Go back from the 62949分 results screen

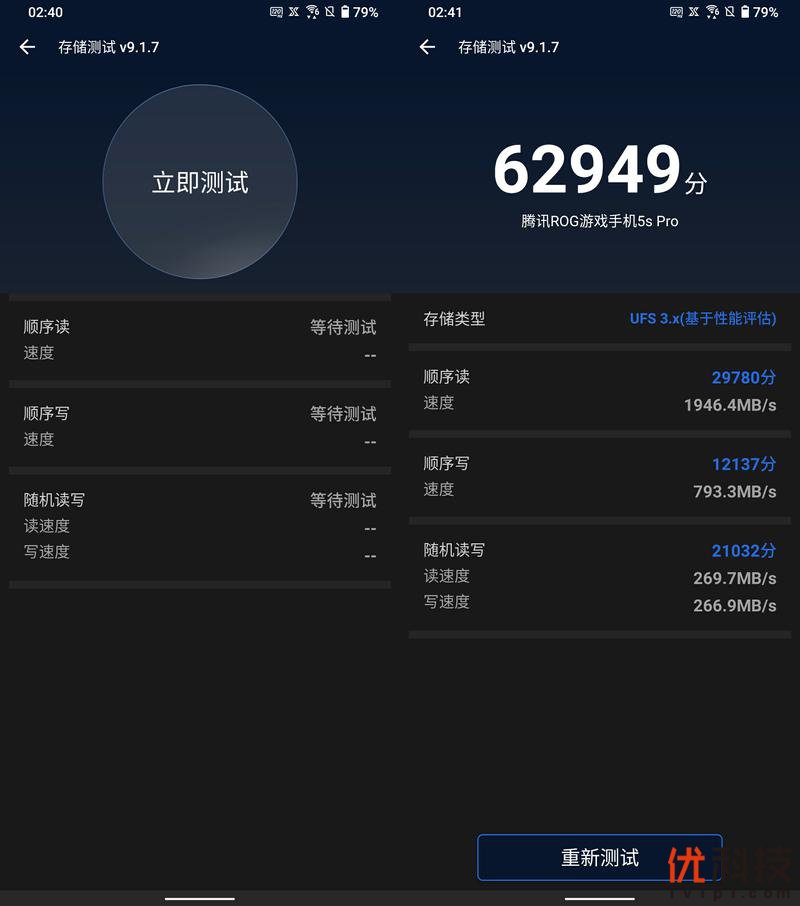(x=427, y=47)
